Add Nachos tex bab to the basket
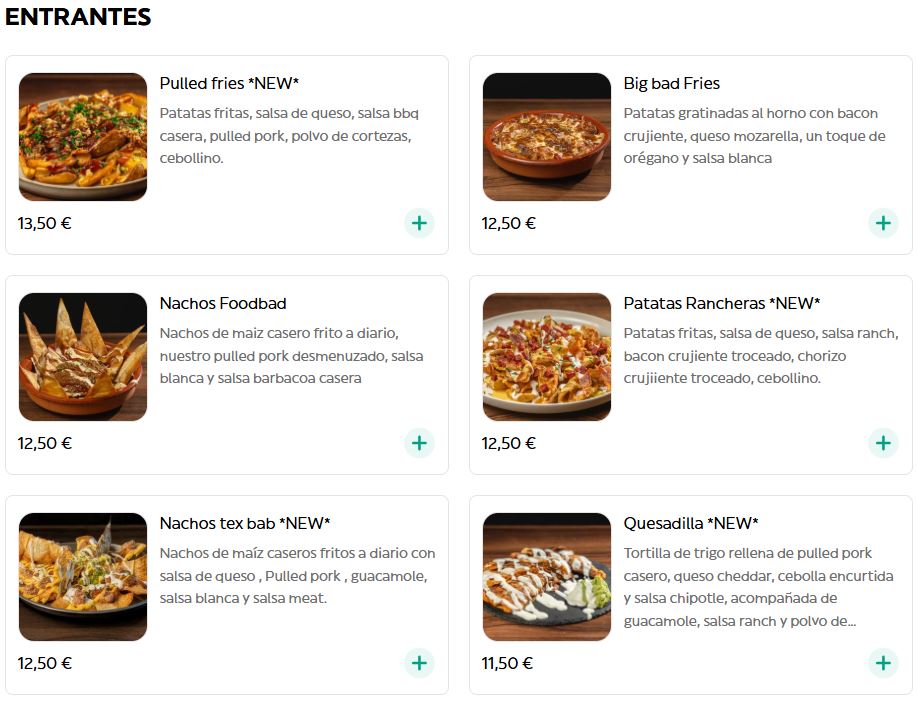 [x=419, y=663]
